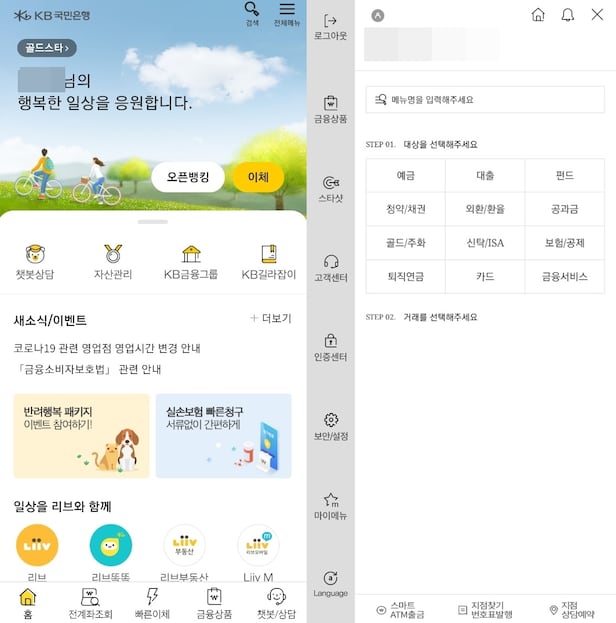The image size is (616, 623).
Task: Tap the yellow 이체 transfer button
Action: click(258, 177)
